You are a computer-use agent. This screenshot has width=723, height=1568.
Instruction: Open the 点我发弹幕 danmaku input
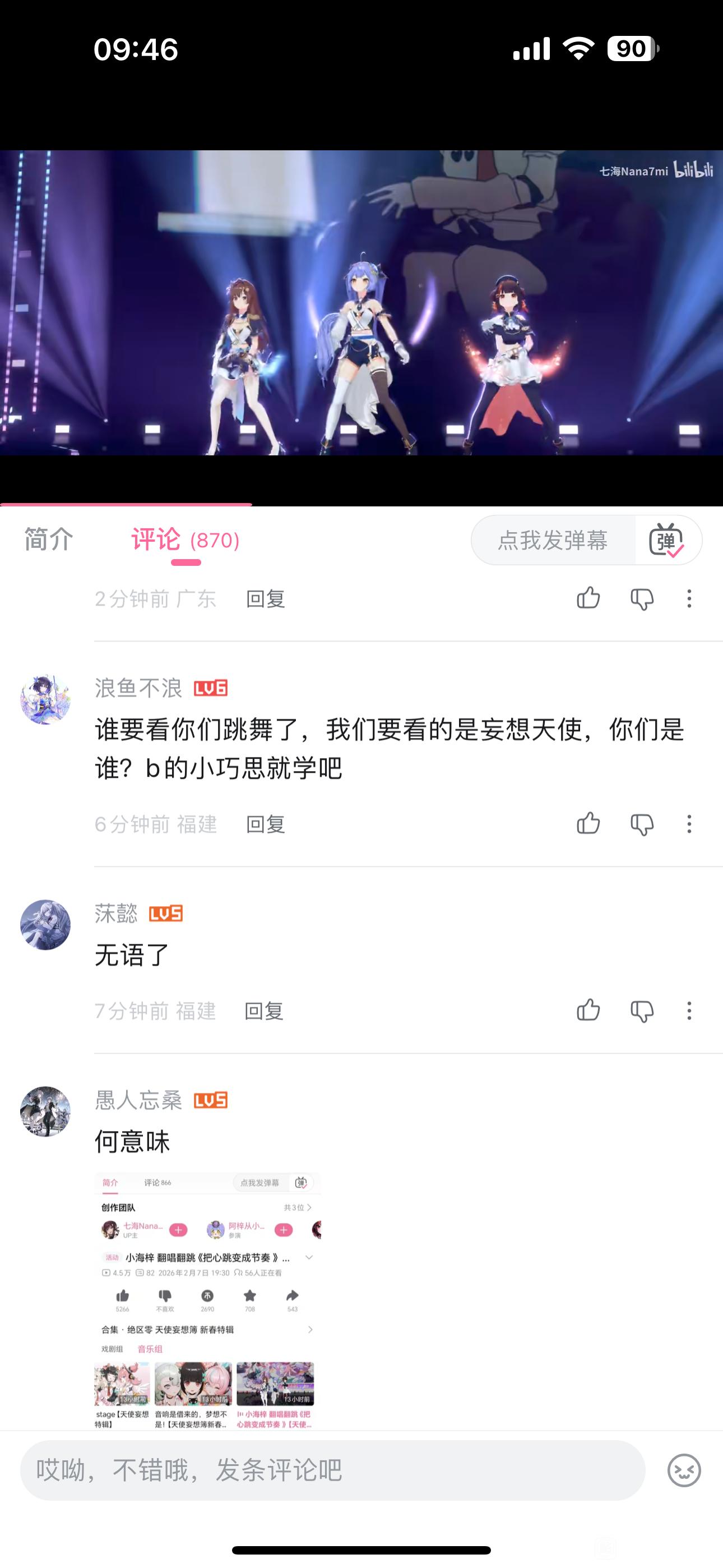[553, 540]
